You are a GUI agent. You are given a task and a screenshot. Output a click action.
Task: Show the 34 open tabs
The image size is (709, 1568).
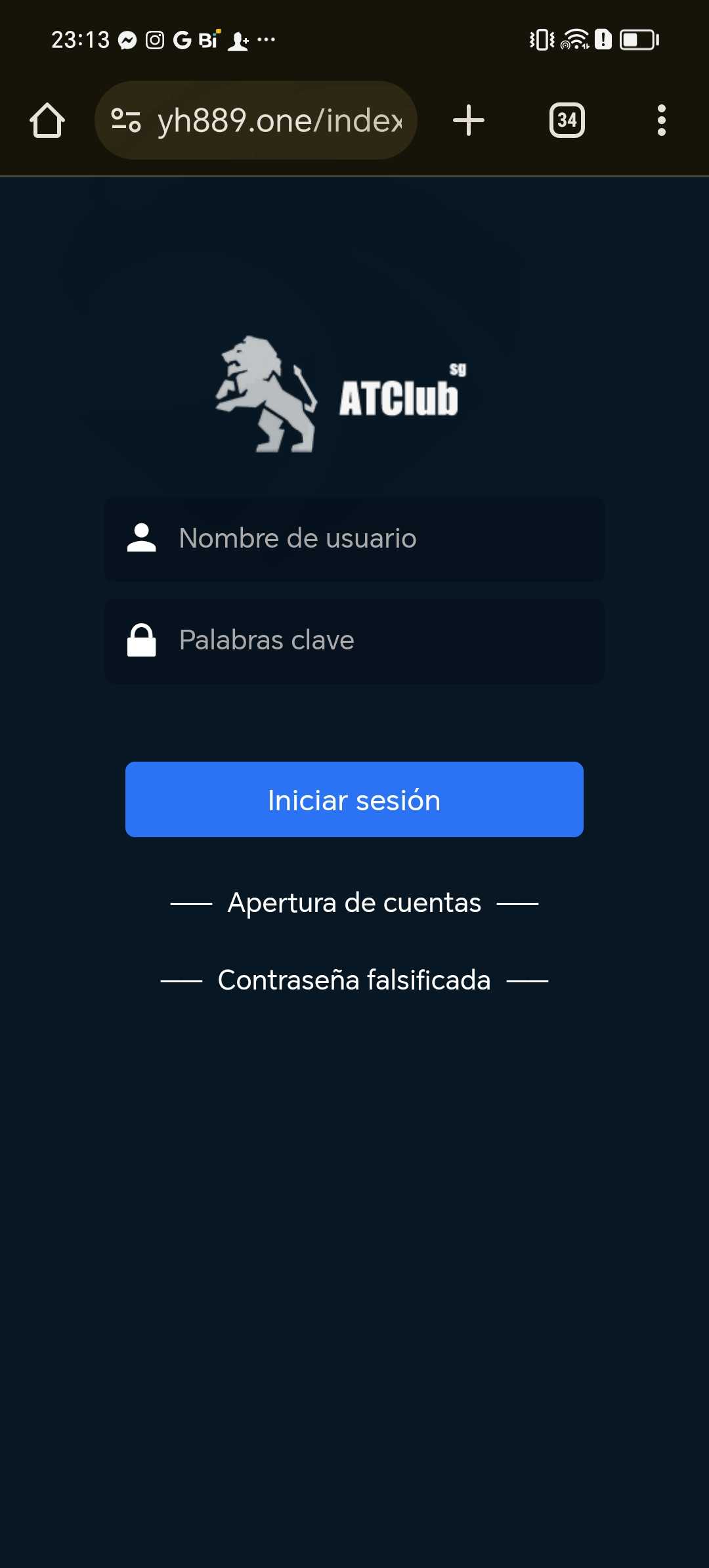click(567, 120)
